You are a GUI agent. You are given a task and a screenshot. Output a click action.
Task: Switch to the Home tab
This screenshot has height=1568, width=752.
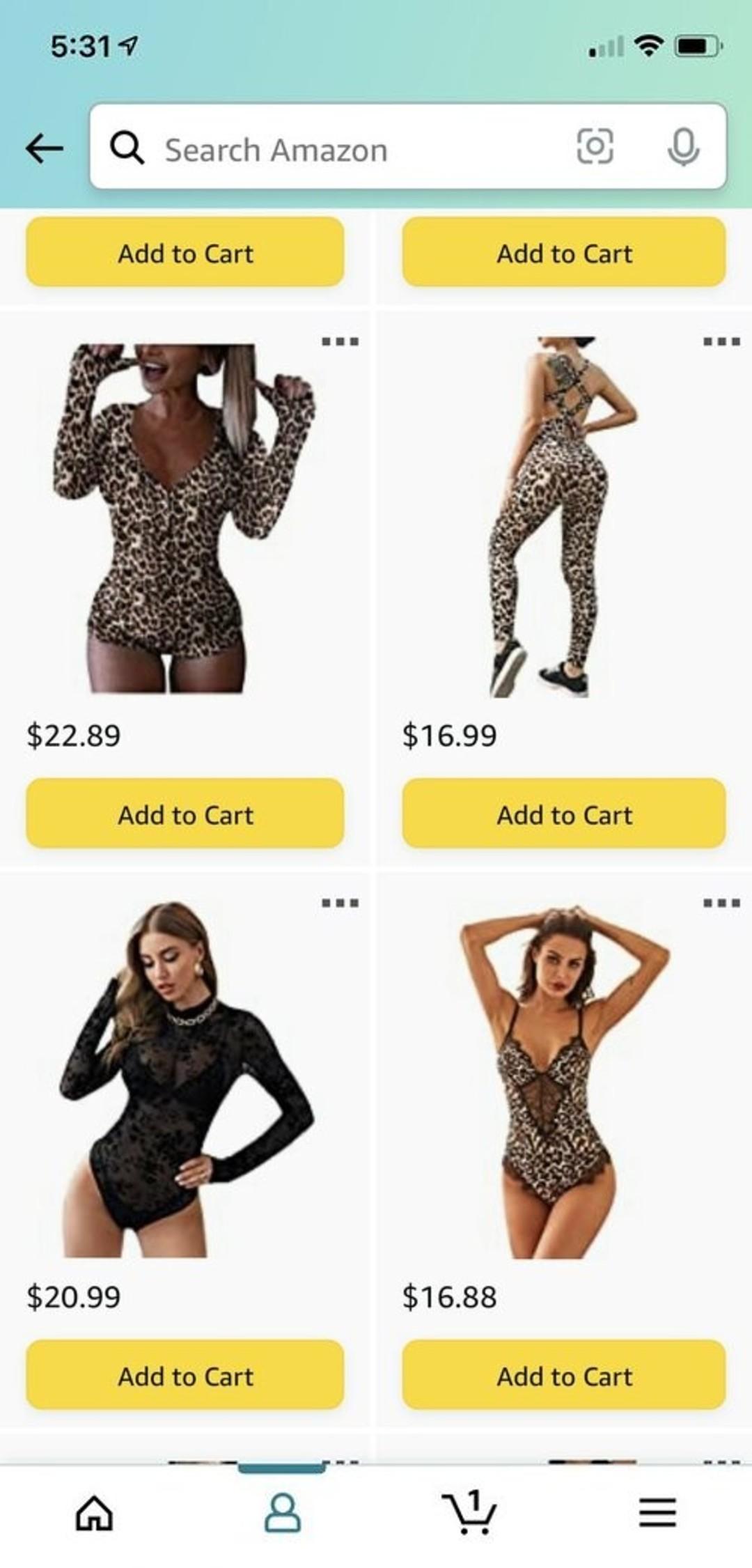pos(94,1513)
